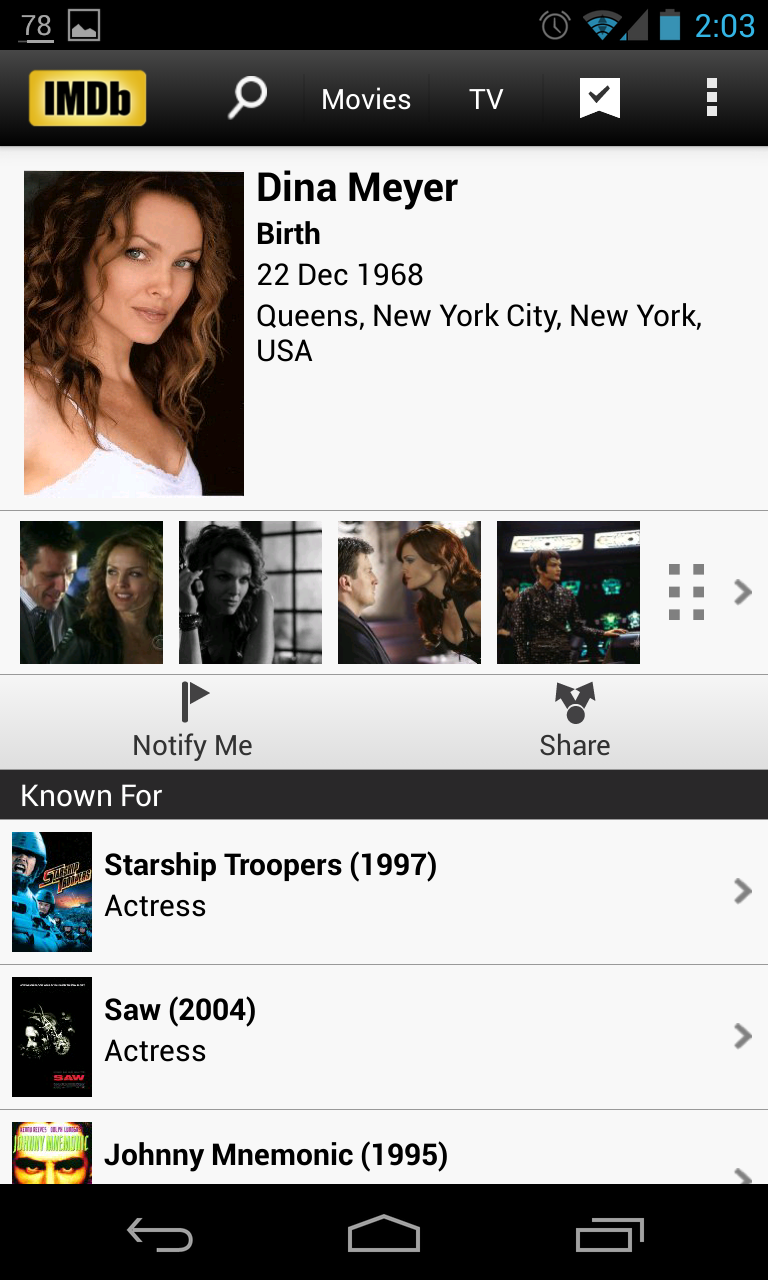Open the third gallery photo with red-haired woman
This screenshot has width=768, height=1280.
point(409,592)
